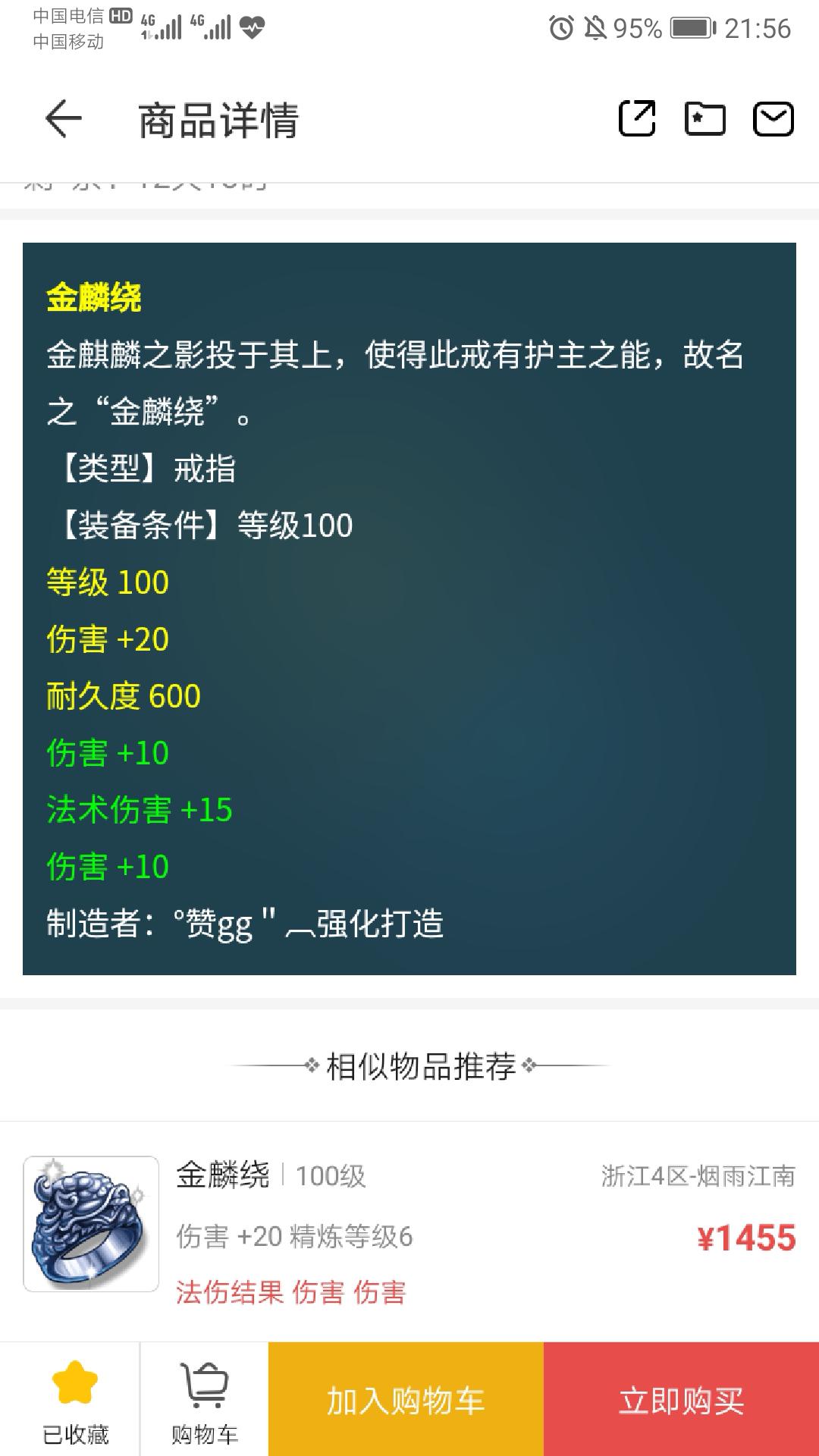Tap 加入购物车 to add item
This screenshot has width=819, height=1456.
(x=406, y=1401)
